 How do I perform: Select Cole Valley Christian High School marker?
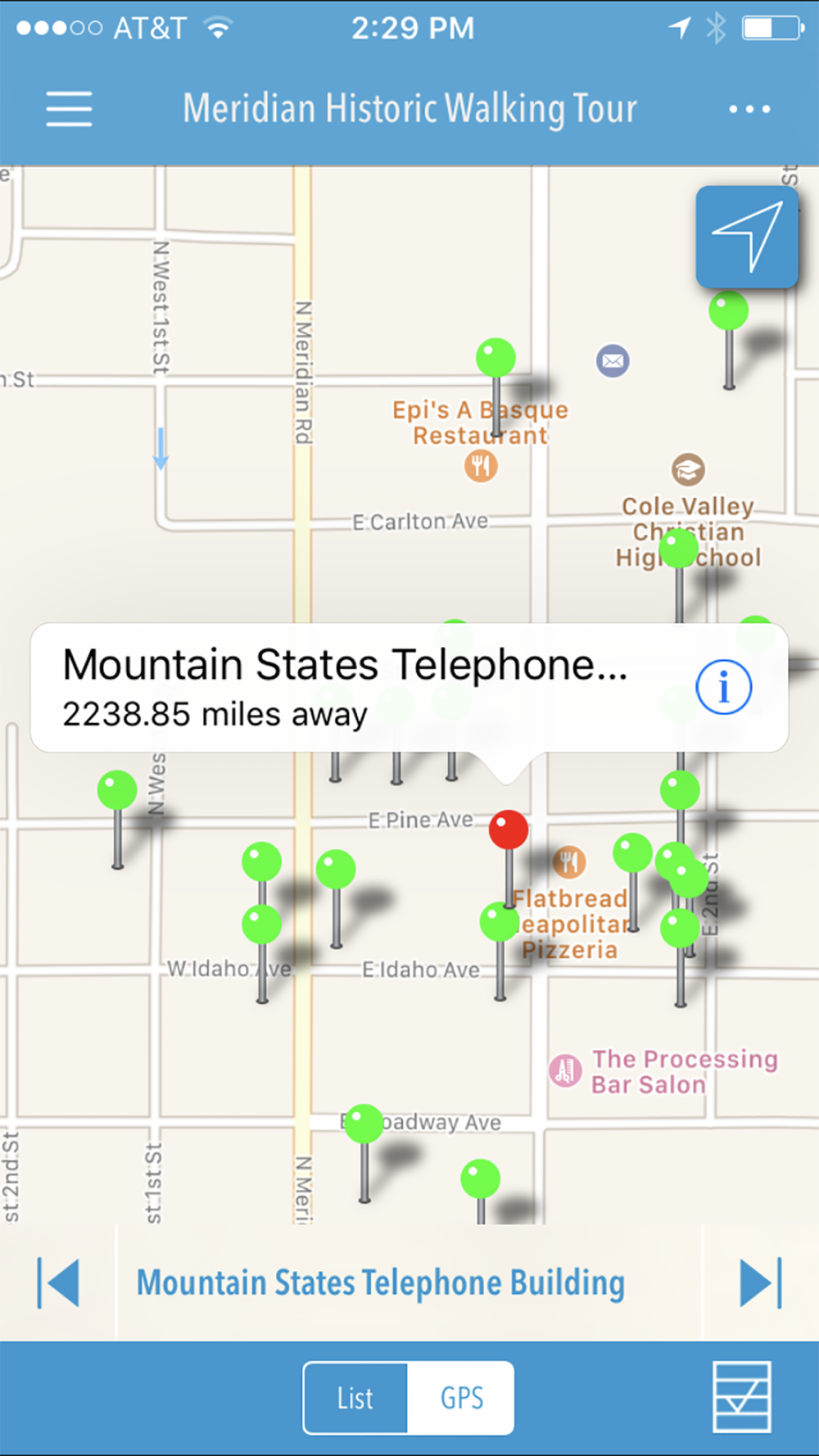[x=688, y=470]
